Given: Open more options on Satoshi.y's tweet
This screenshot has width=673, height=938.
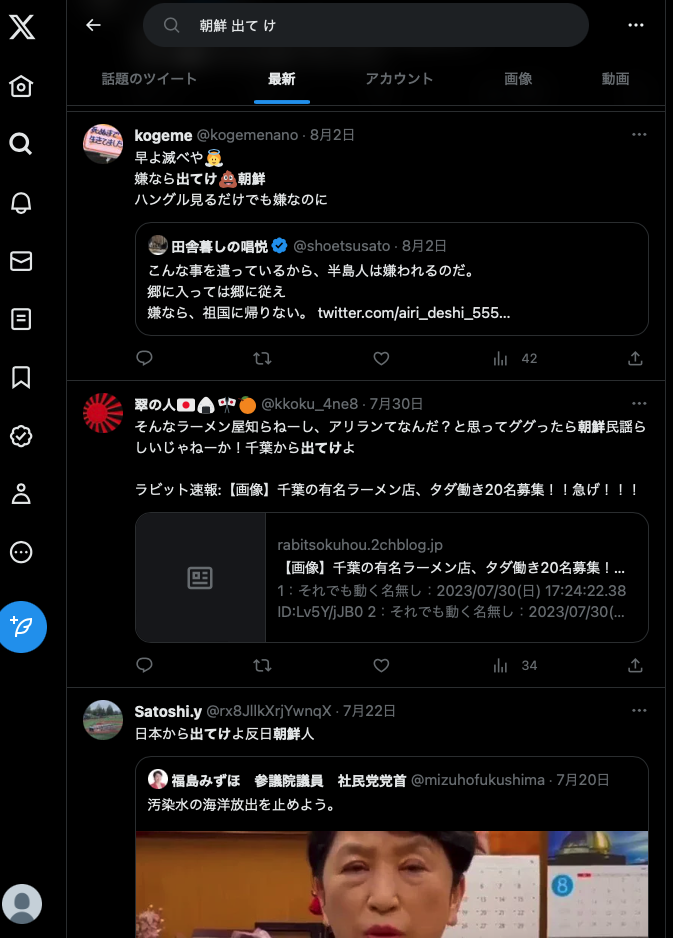Looking at the screenshot, I should coord(640,711).
